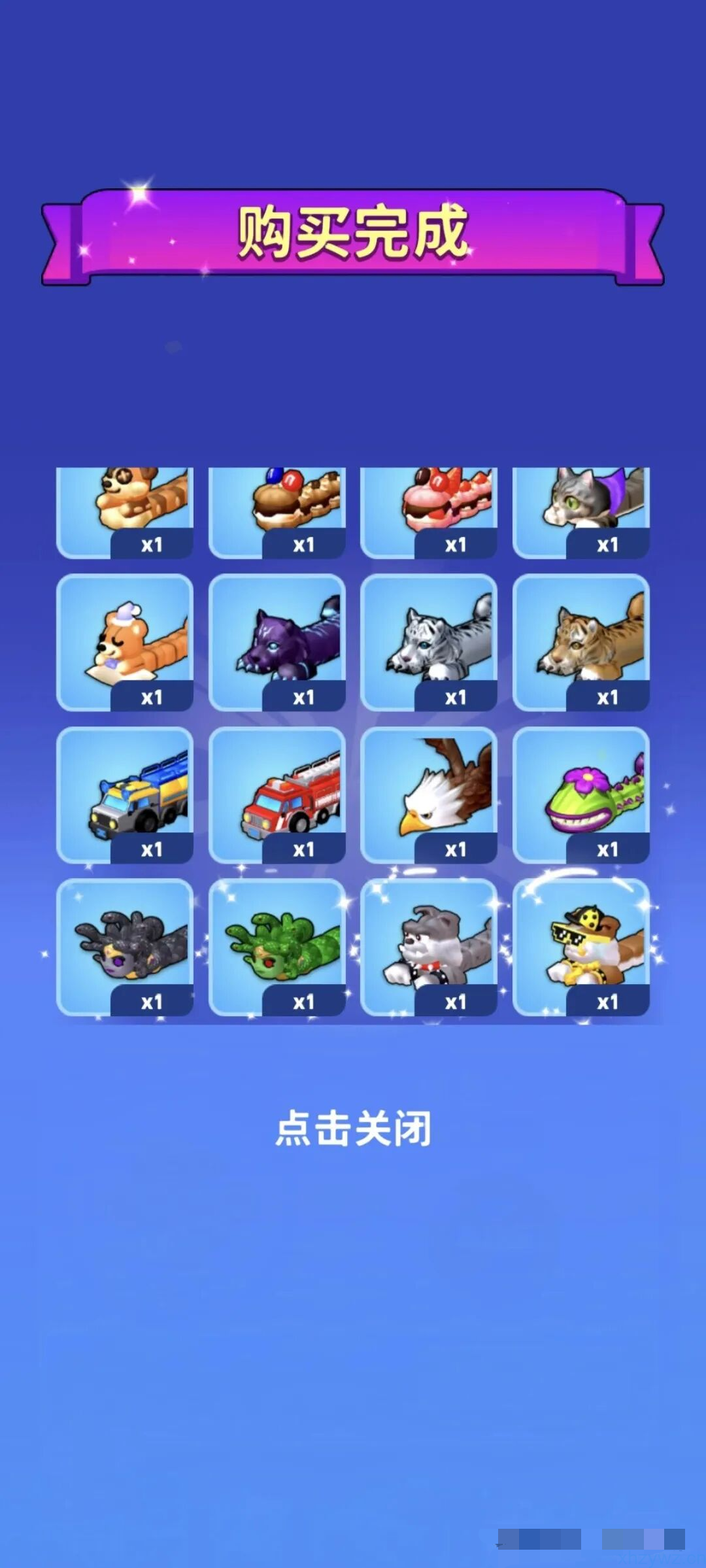This screenshot has height=1568, width=706.
Task: Select the chef bear reward tile
Action: [125, 642]
